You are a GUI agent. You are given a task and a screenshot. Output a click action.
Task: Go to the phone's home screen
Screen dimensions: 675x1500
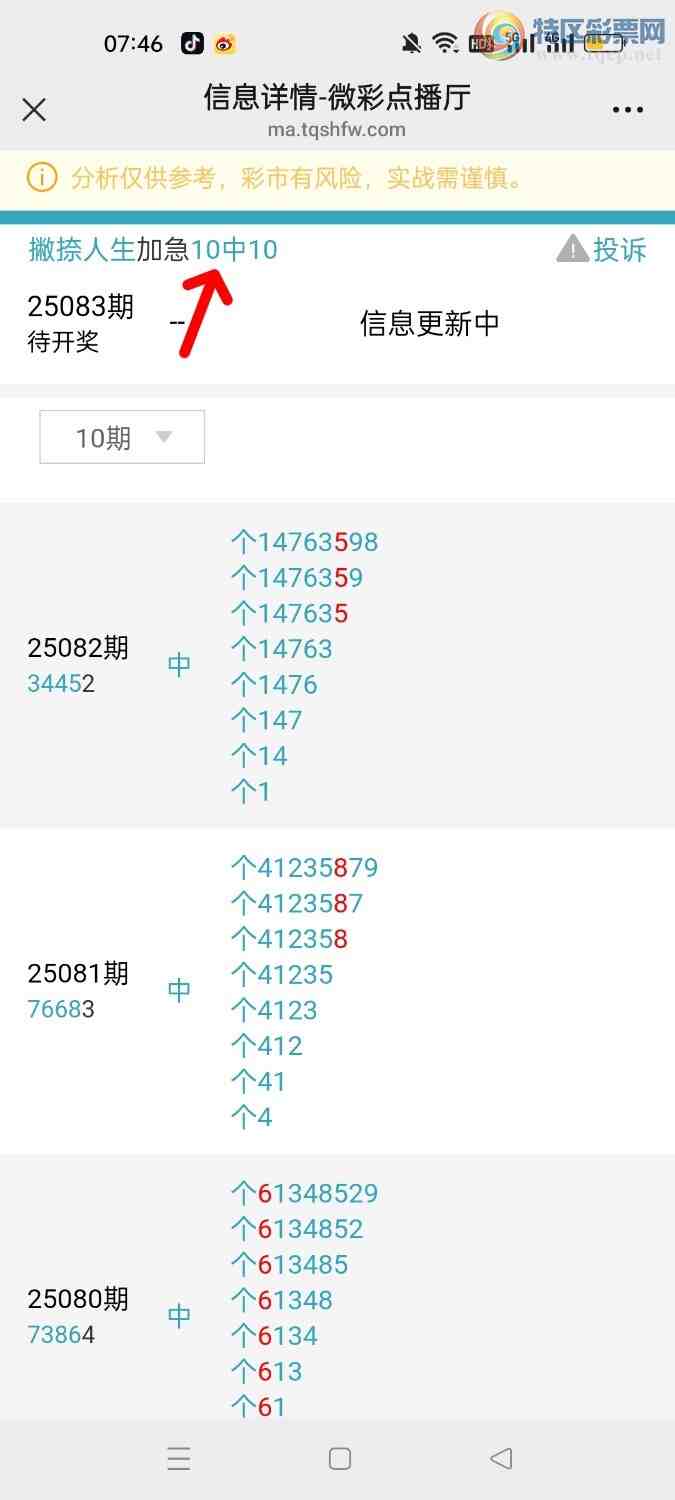(x=339, y=1459)
